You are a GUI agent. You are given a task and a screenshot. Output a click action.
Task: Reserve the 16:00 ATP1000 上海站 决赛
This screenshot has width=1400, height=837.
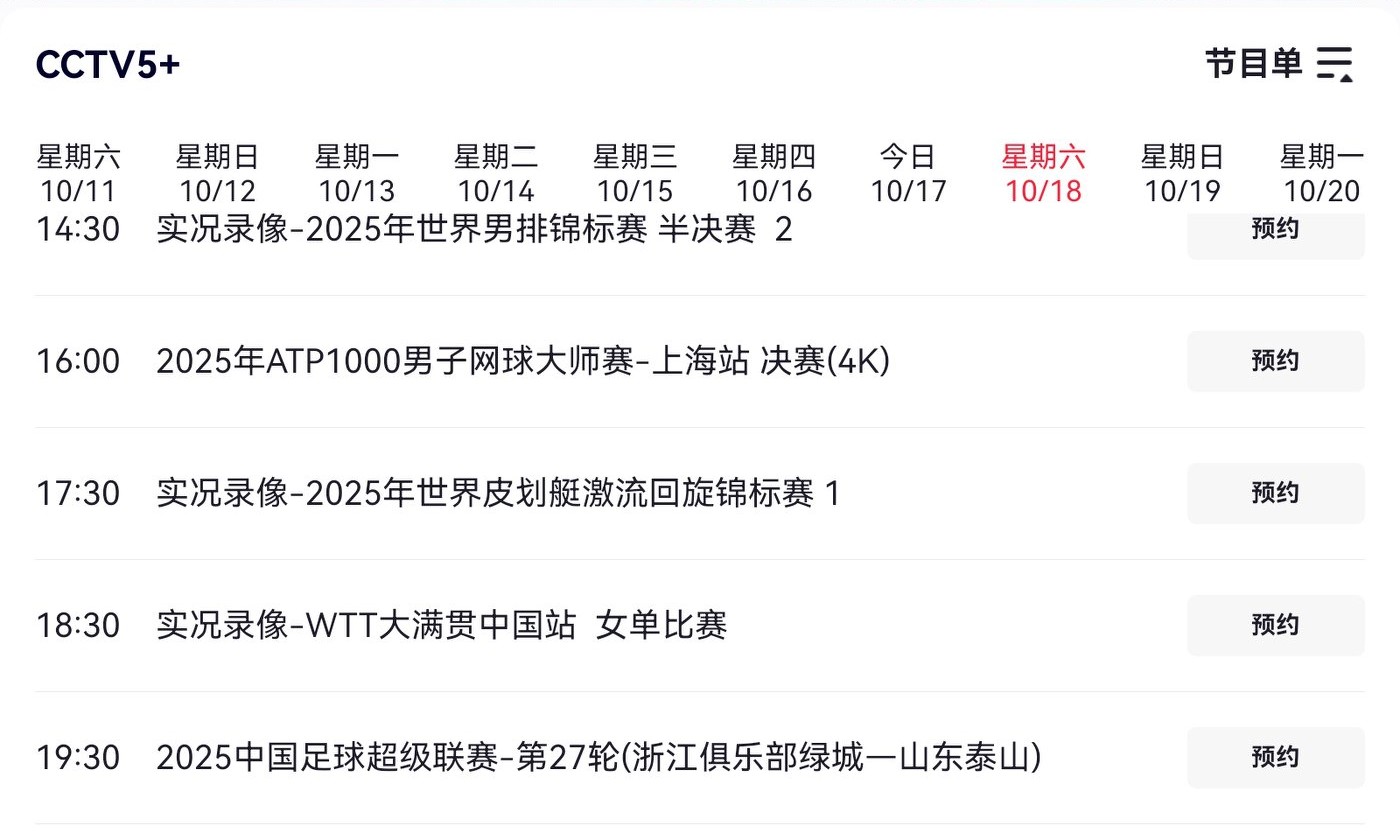1275,361
